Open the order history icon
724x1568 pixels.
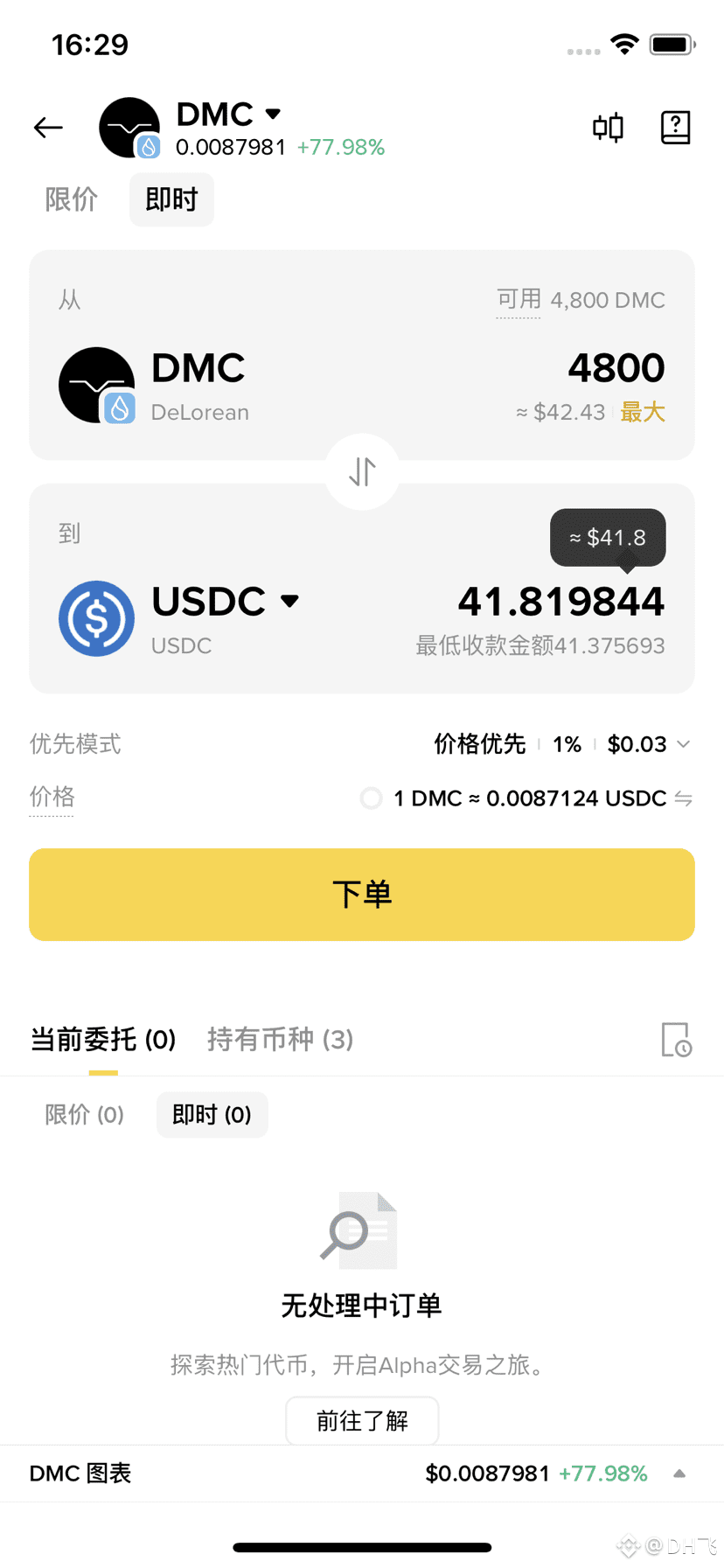click(x=676, y=1040)
